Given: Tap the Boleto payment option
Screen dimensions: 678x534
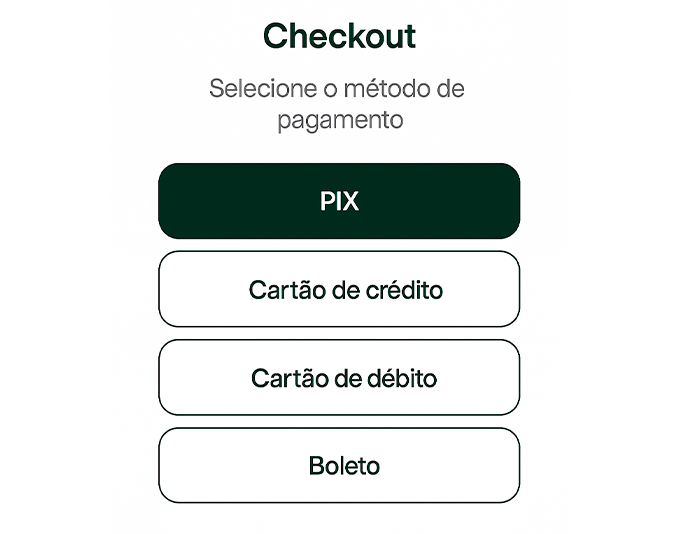Looking at the screenshot, I should tap(339, 466).
